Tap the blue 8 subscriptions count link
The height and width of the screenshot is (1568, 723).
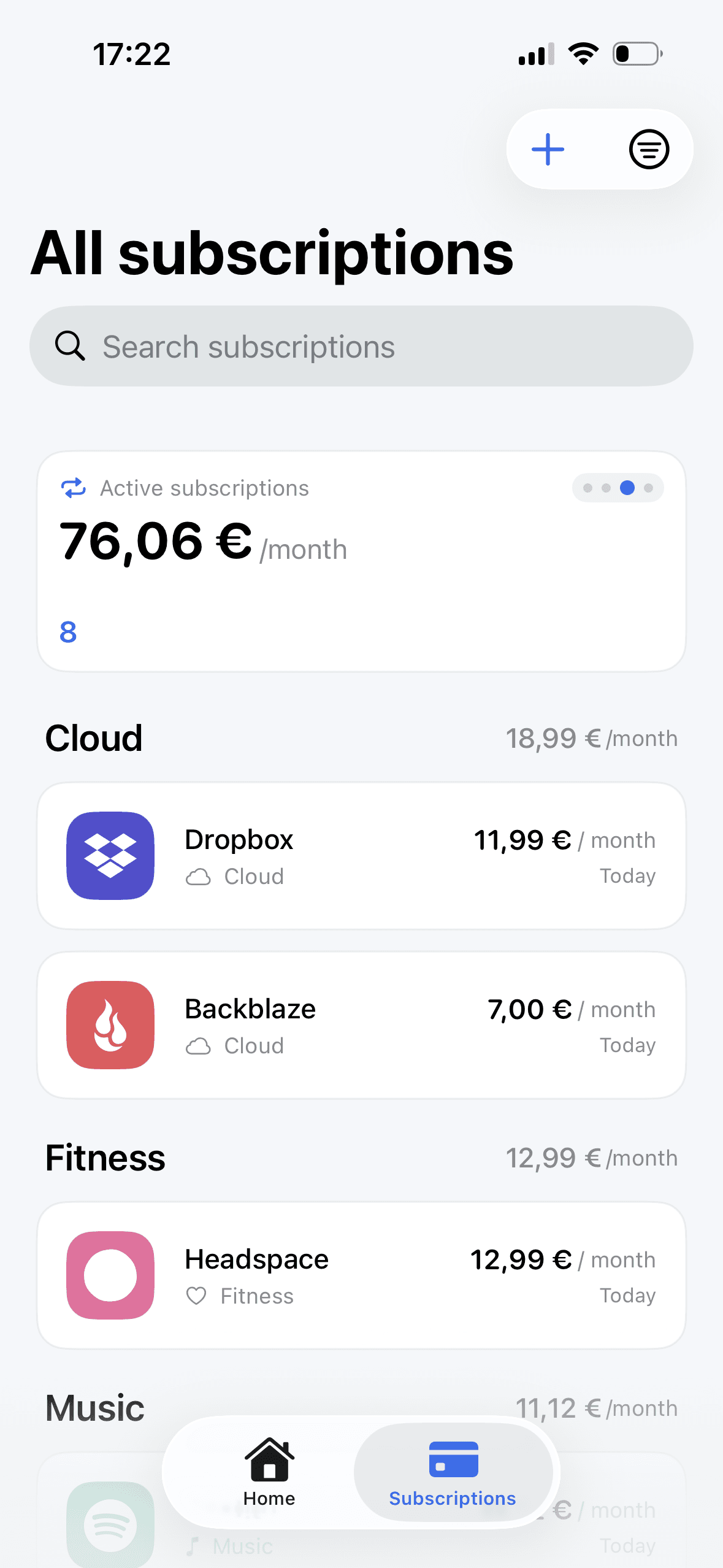[x=69, y=631]
